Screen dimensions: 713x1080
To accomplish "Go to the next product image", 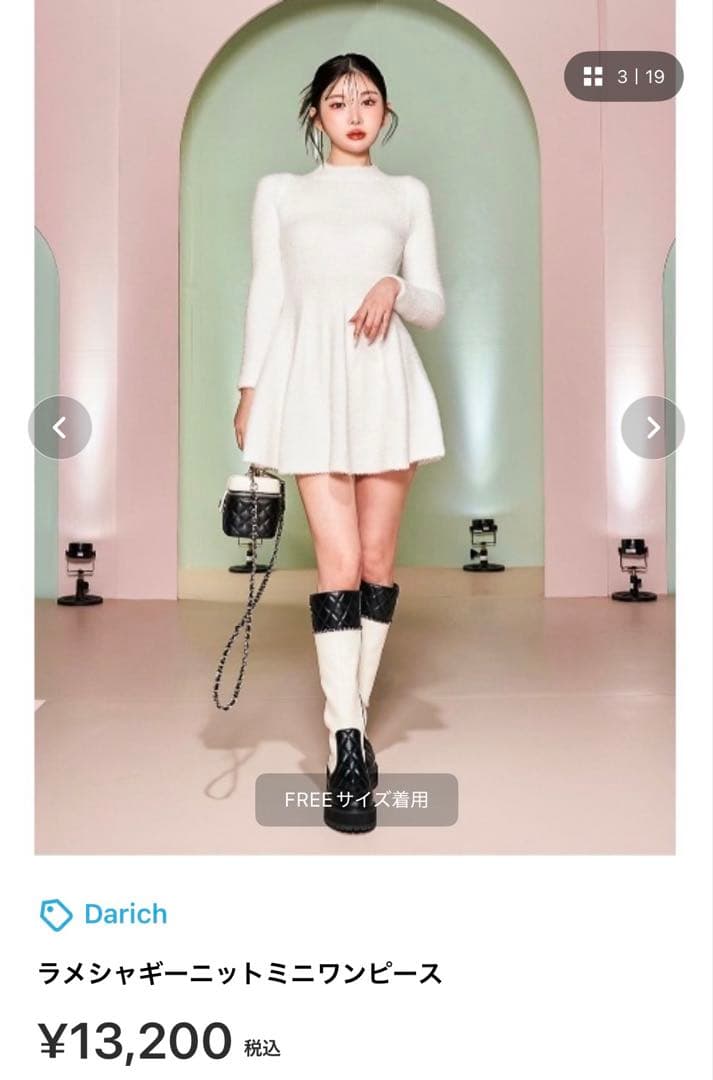I will pos(652,428).
